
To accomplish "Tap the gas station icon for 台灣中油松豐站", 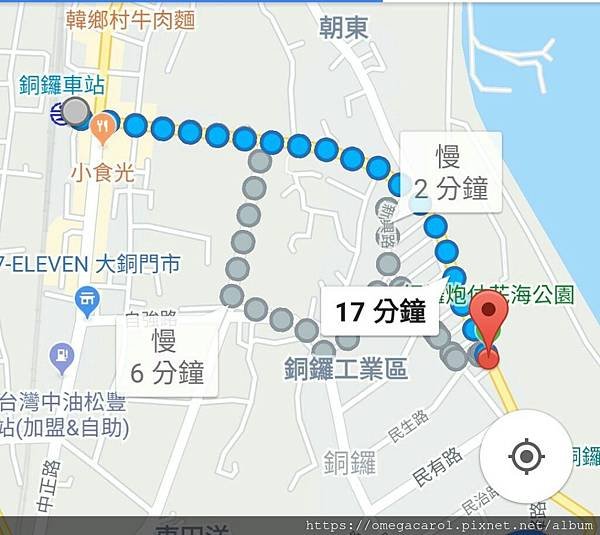I will point(63,353).
